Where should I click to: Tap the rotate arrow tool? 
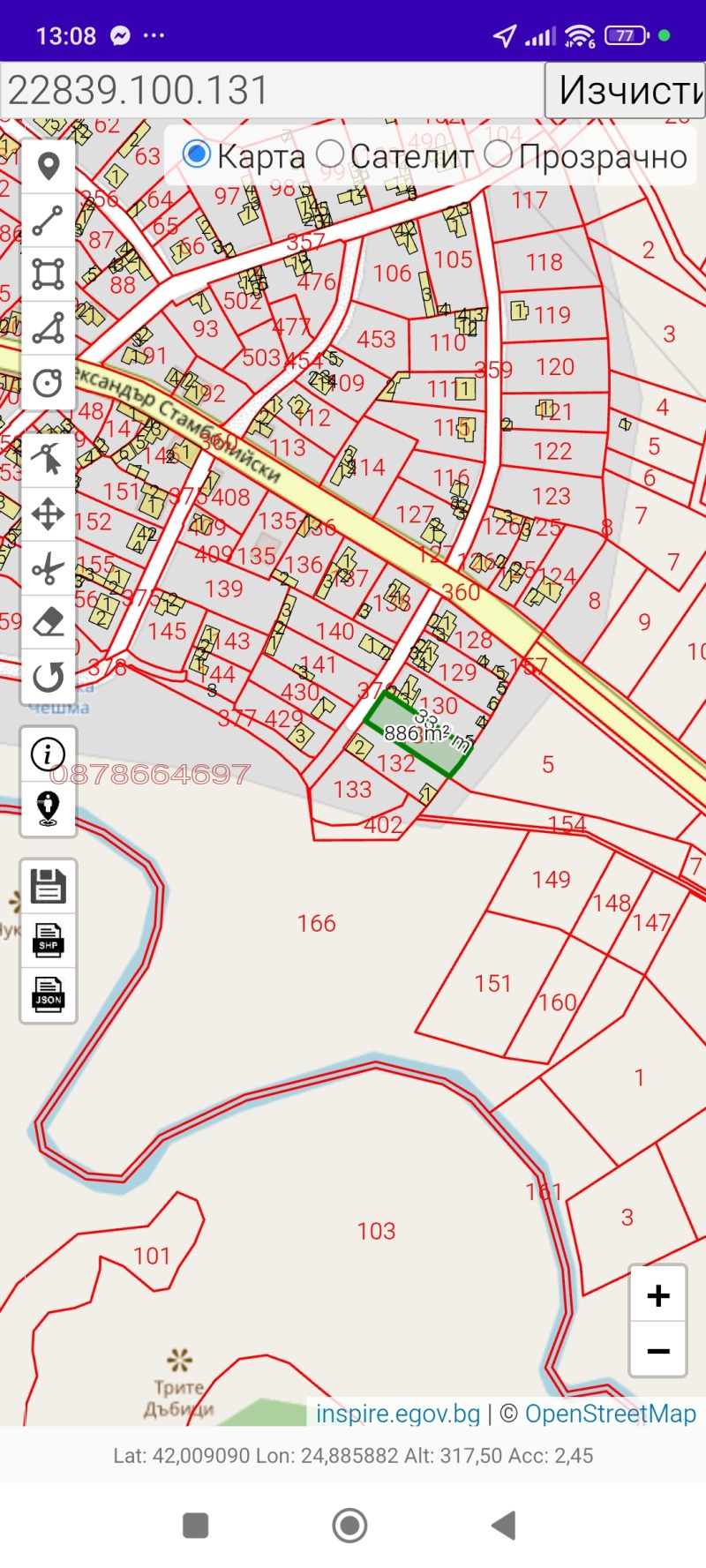(49, 678)
